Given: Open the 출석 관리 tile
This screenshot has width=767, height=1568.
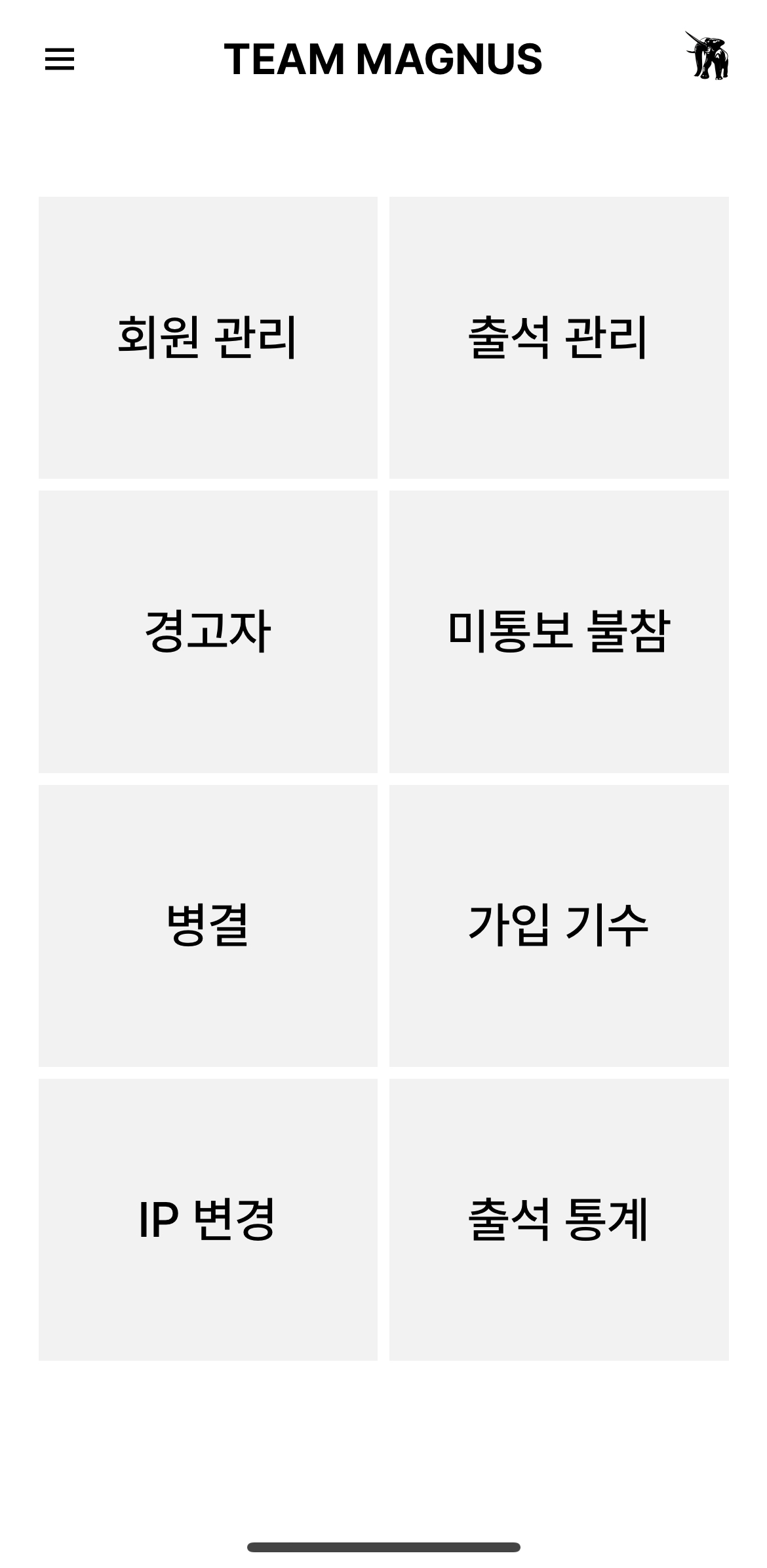Looking at the screenshot, I should [x=559, y=337].
